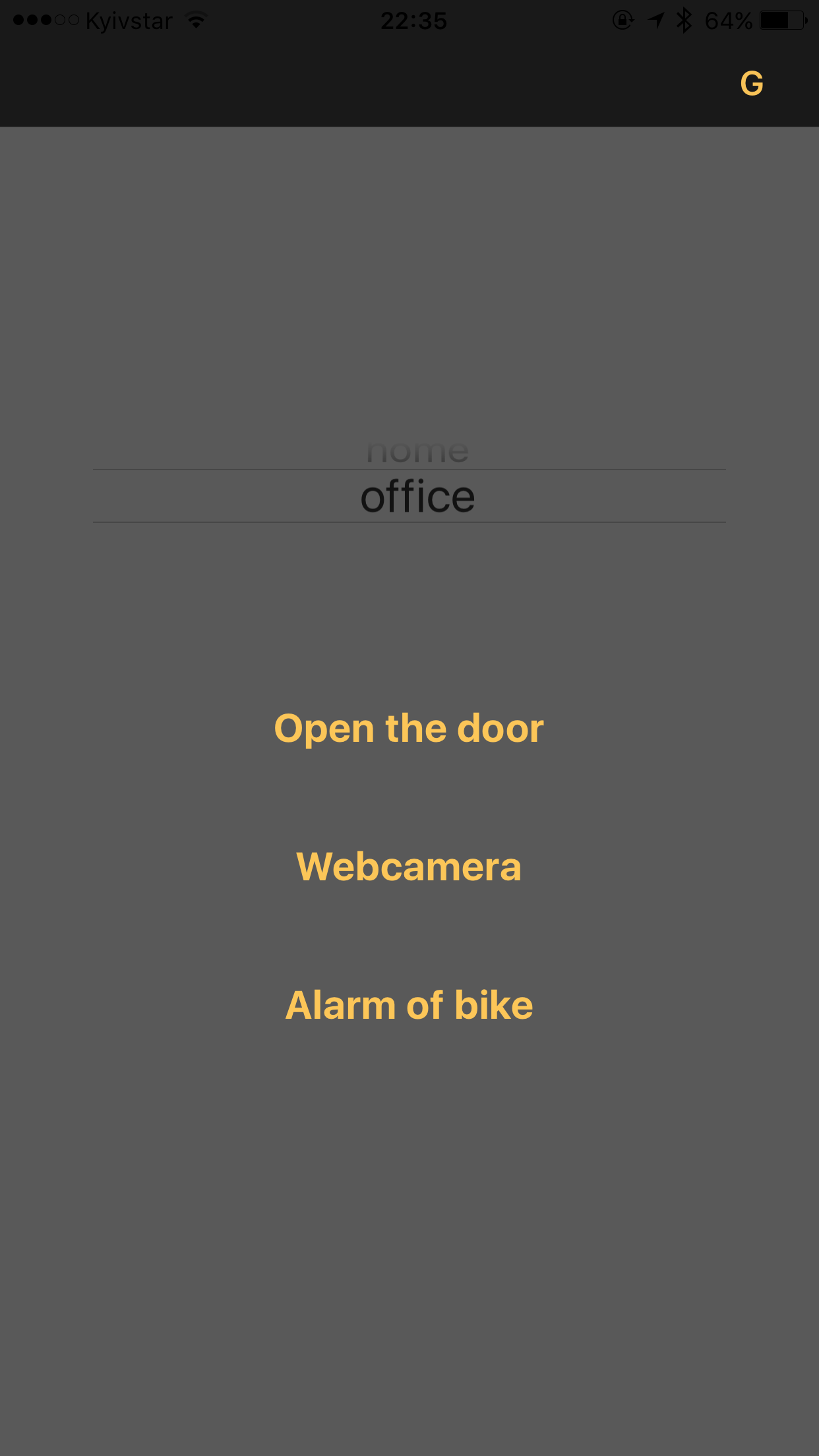This screenshot has width=819, height=1456.
Task: Tap Open the door button
Action: click(x=409, y=729)
